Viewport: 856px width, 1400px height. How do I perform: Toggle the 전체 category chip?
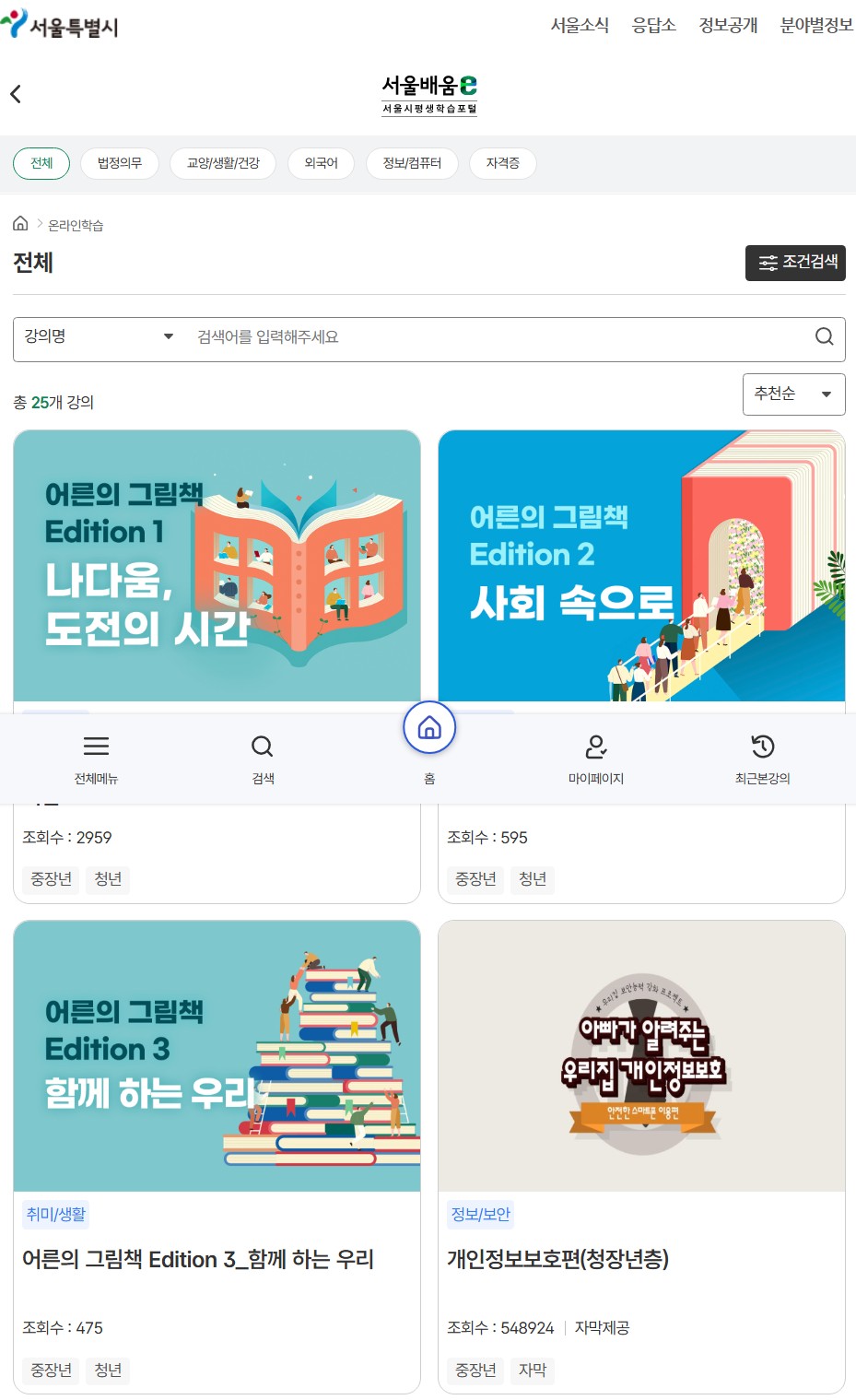tap(41, 163)
